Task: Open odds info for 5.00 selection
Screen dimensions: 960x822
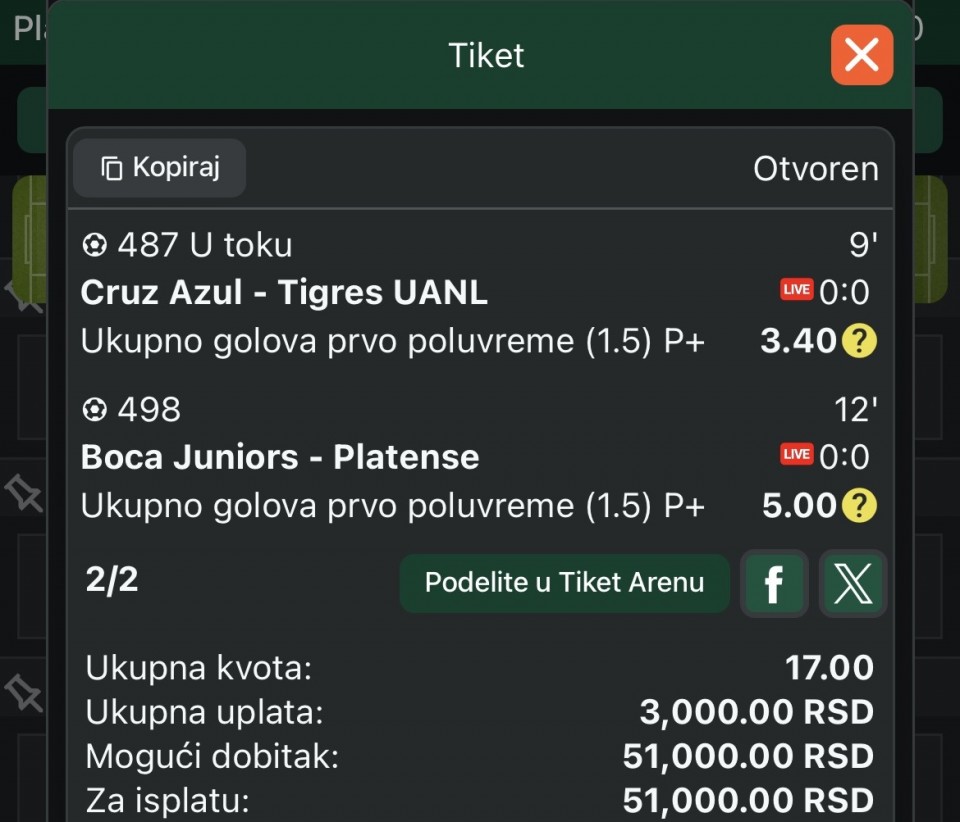Action: (x=859, y=506)
